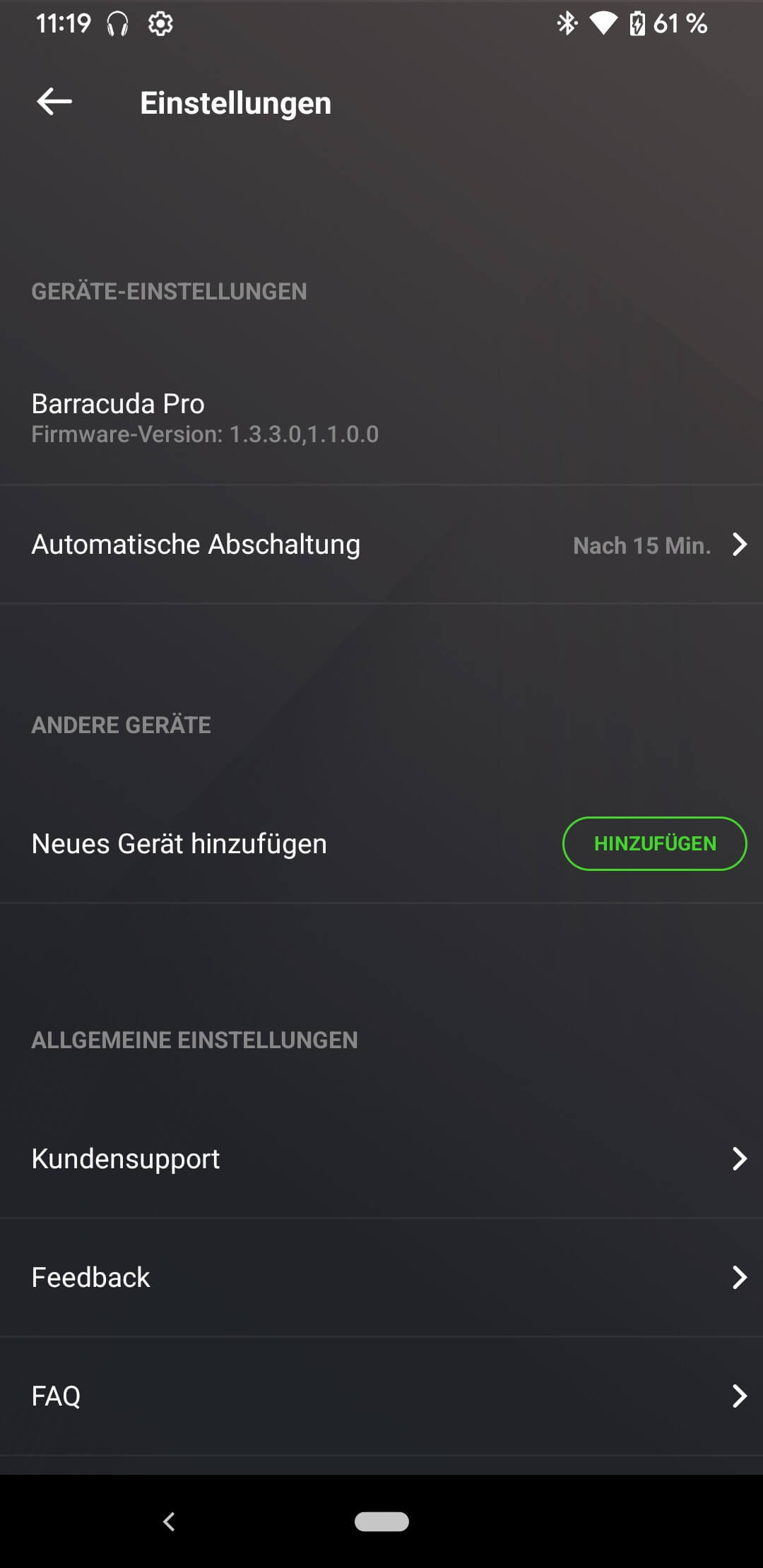Viewport: 763px width, 1568px height.
Task: Go back from Einstellungen
Action: coord(54,102)
